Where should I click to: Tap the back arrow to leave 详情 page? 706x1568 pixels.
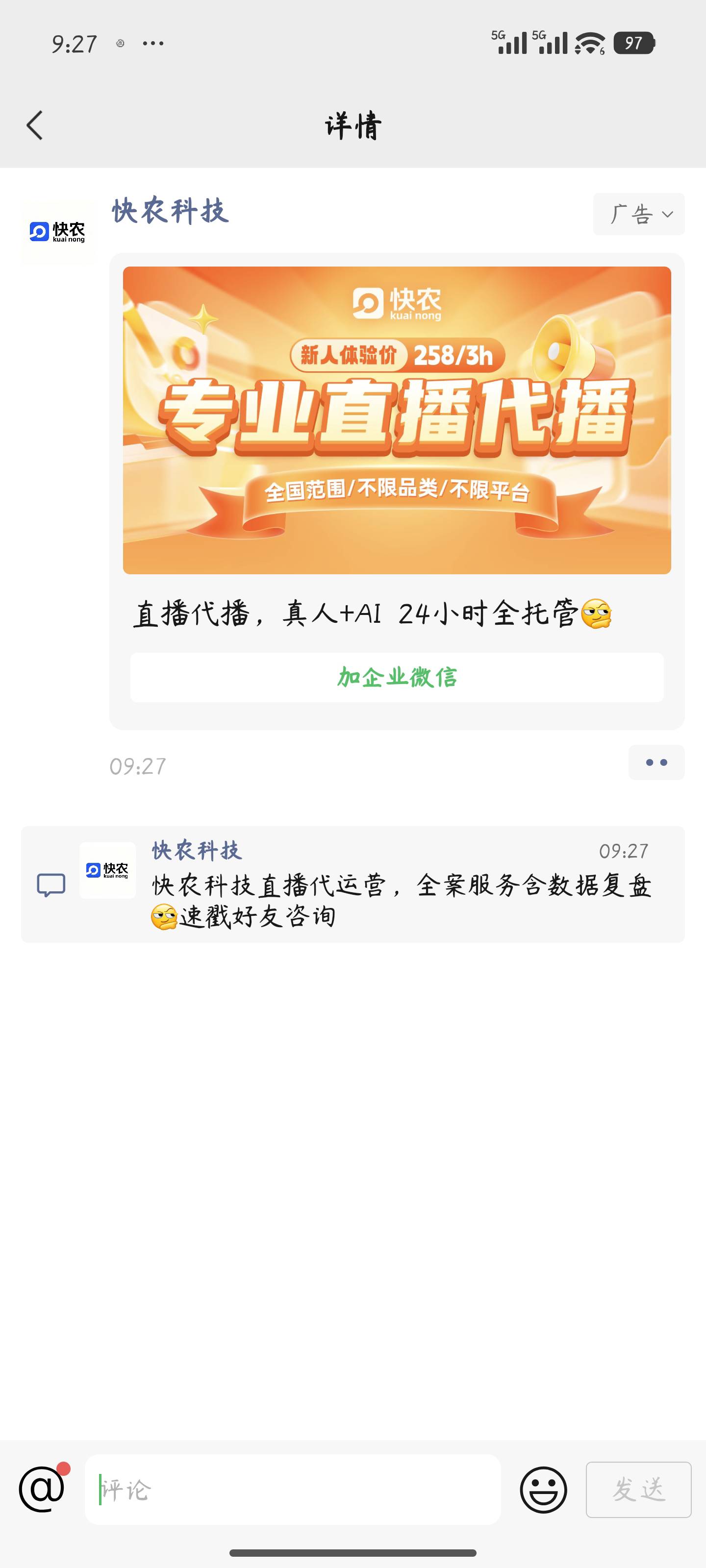pyautogui.click(x=35, y=125)
